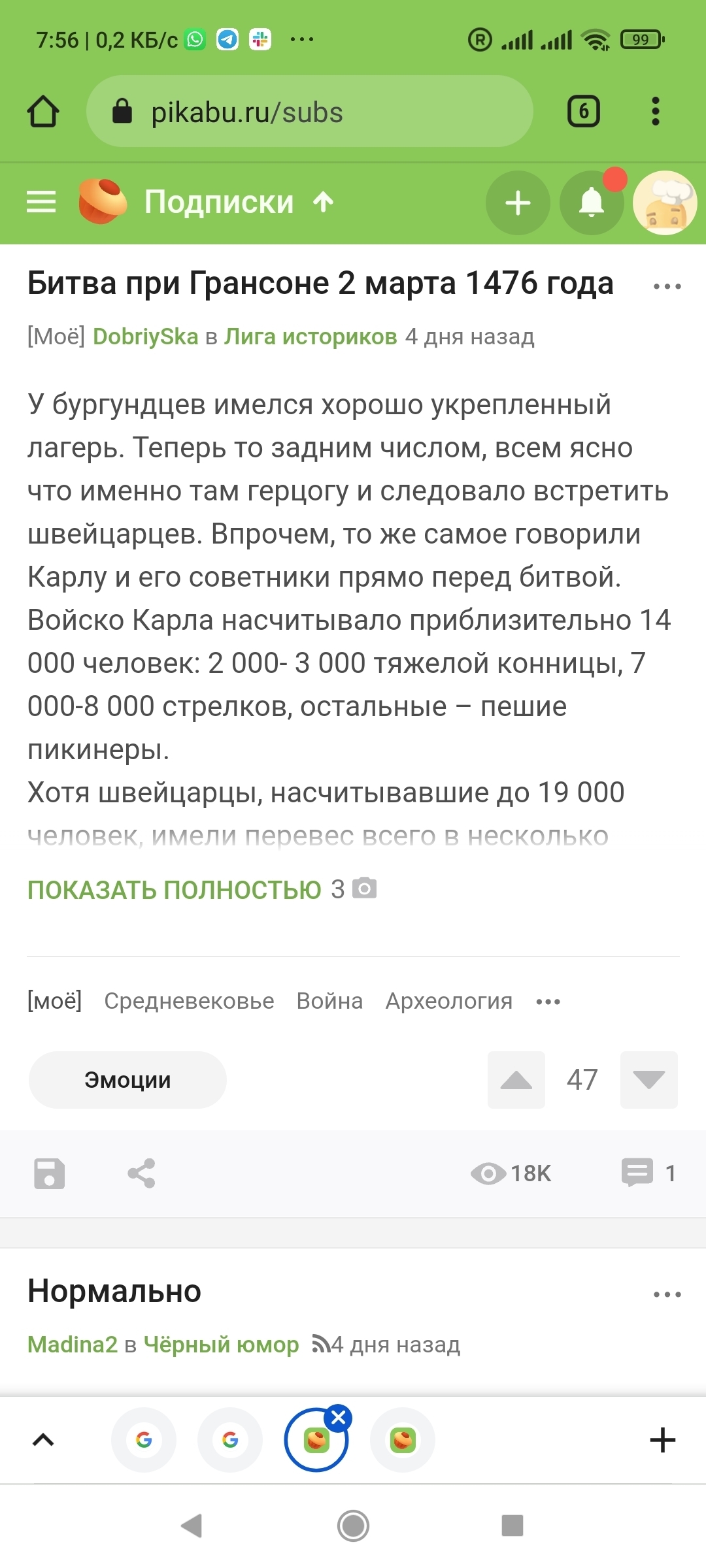Open comments on the Грансоне battle post

click(x=647, y=1173)
